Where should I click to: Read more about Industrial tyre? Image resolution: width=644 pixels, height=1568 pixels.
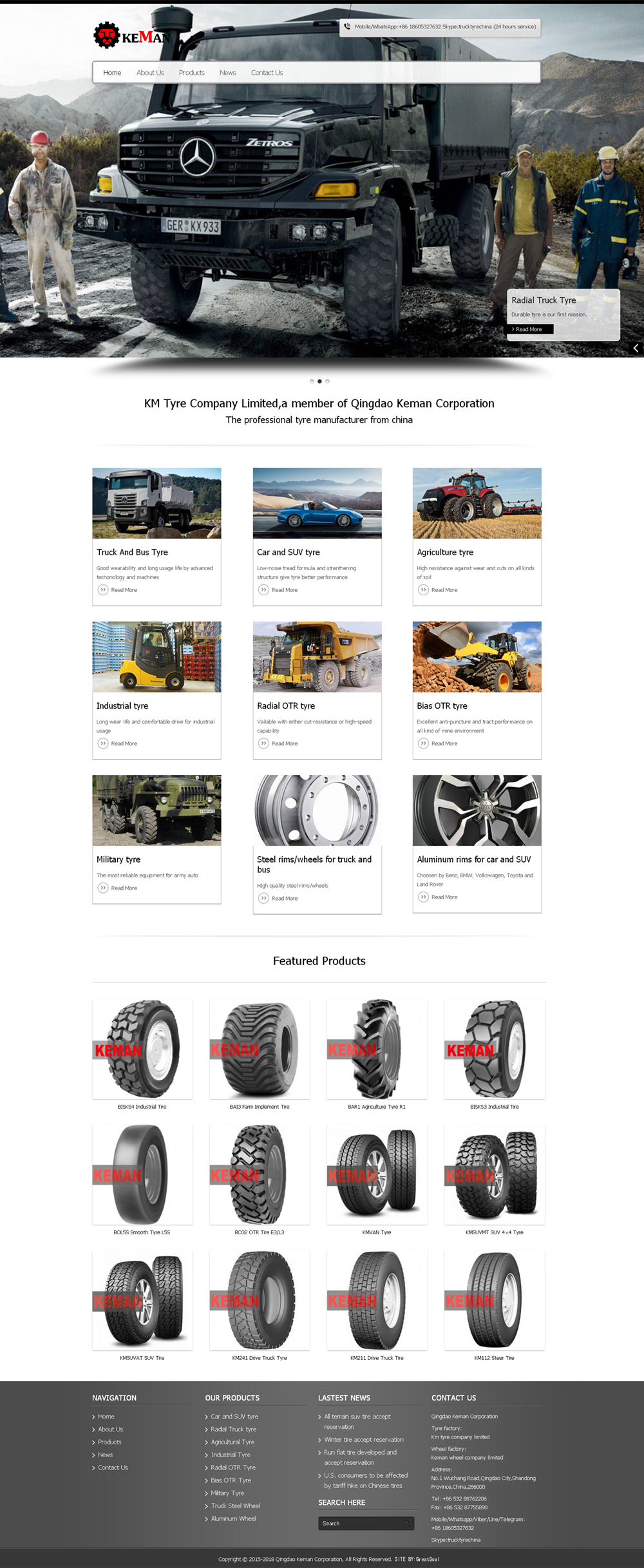click(x=124, y=743)
